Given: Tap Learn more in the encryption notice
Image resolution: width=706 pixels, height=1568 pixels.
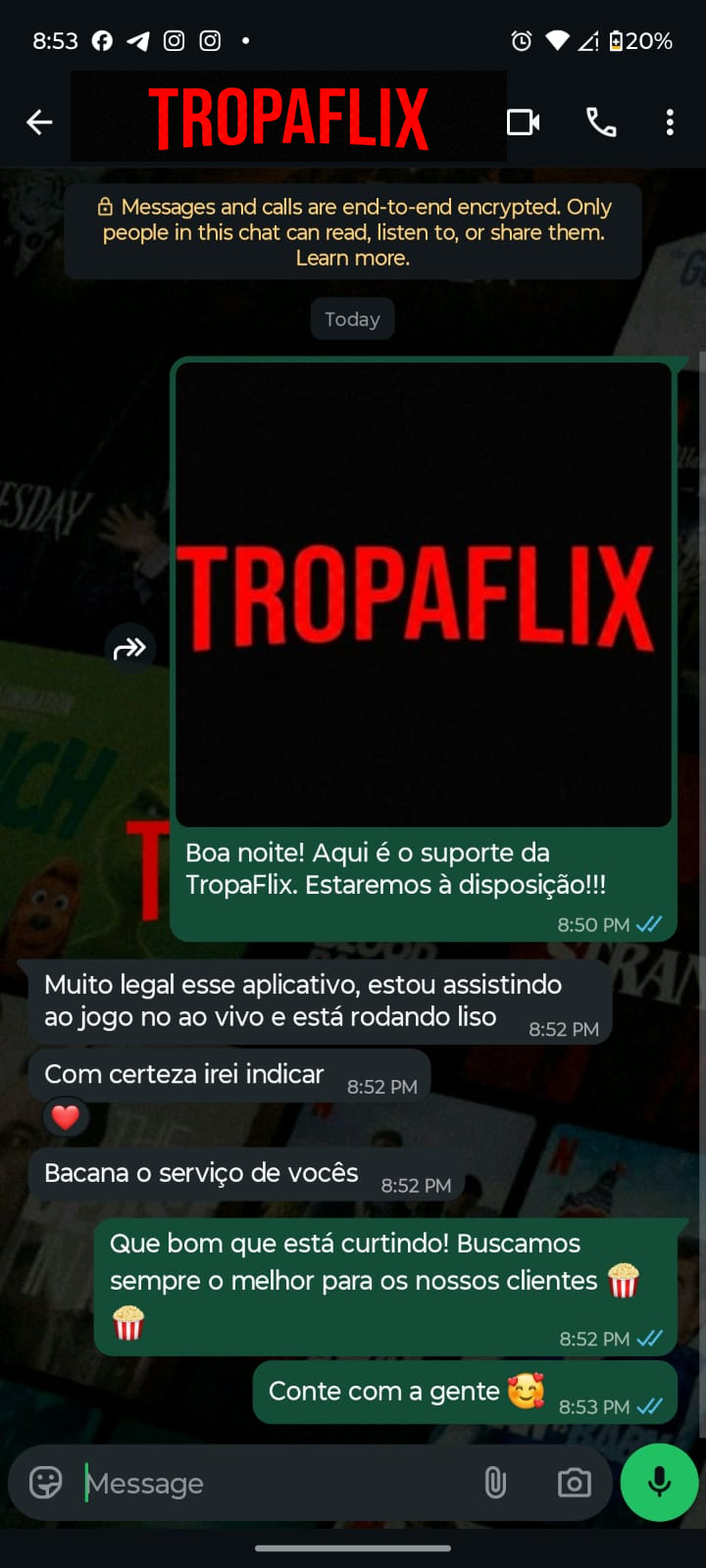Looking at the screenshot, I should 353,259.
